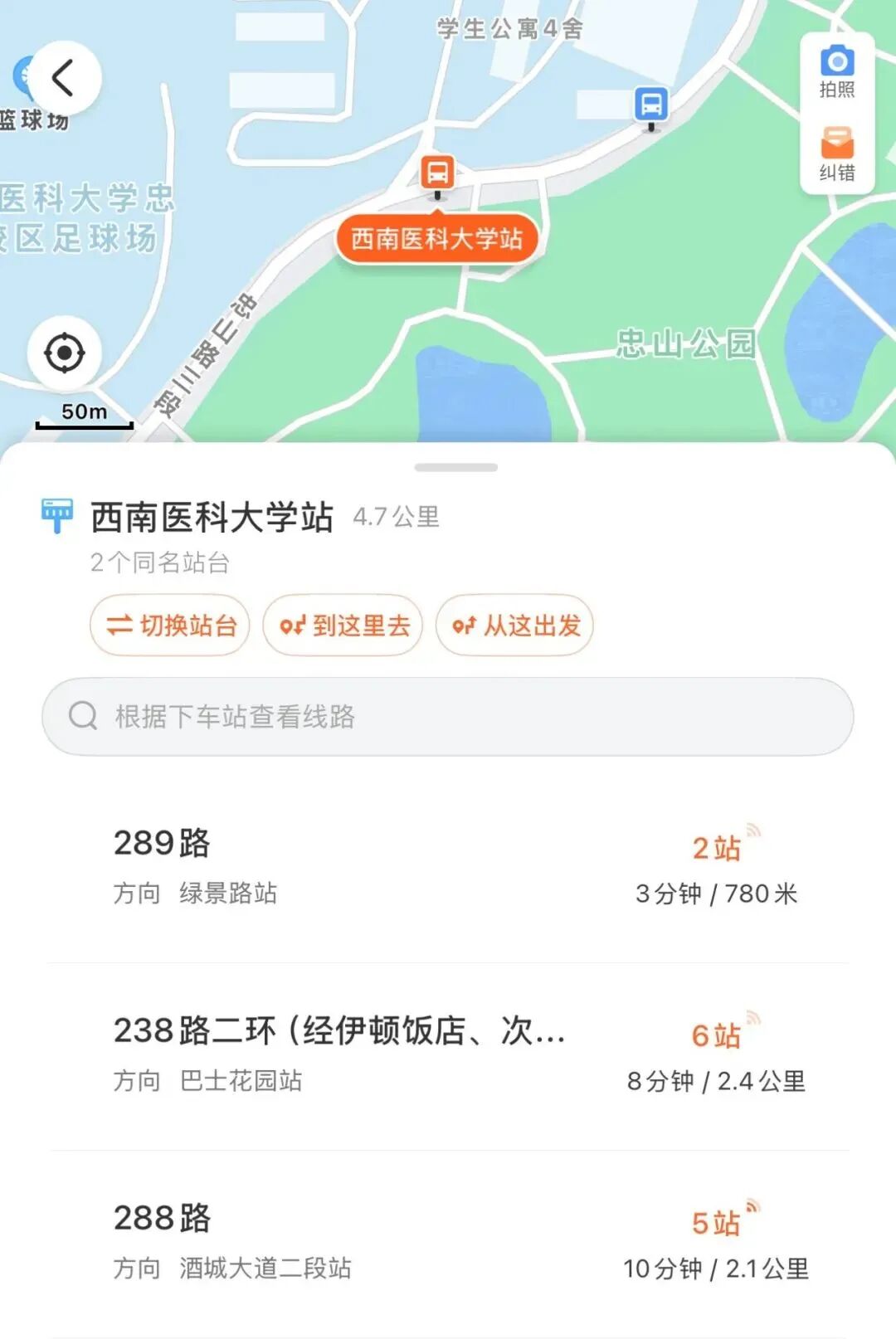The image size is (896, 1339).
Task: Choose 到这里去 to navigate here
Action: click(343, 625)
